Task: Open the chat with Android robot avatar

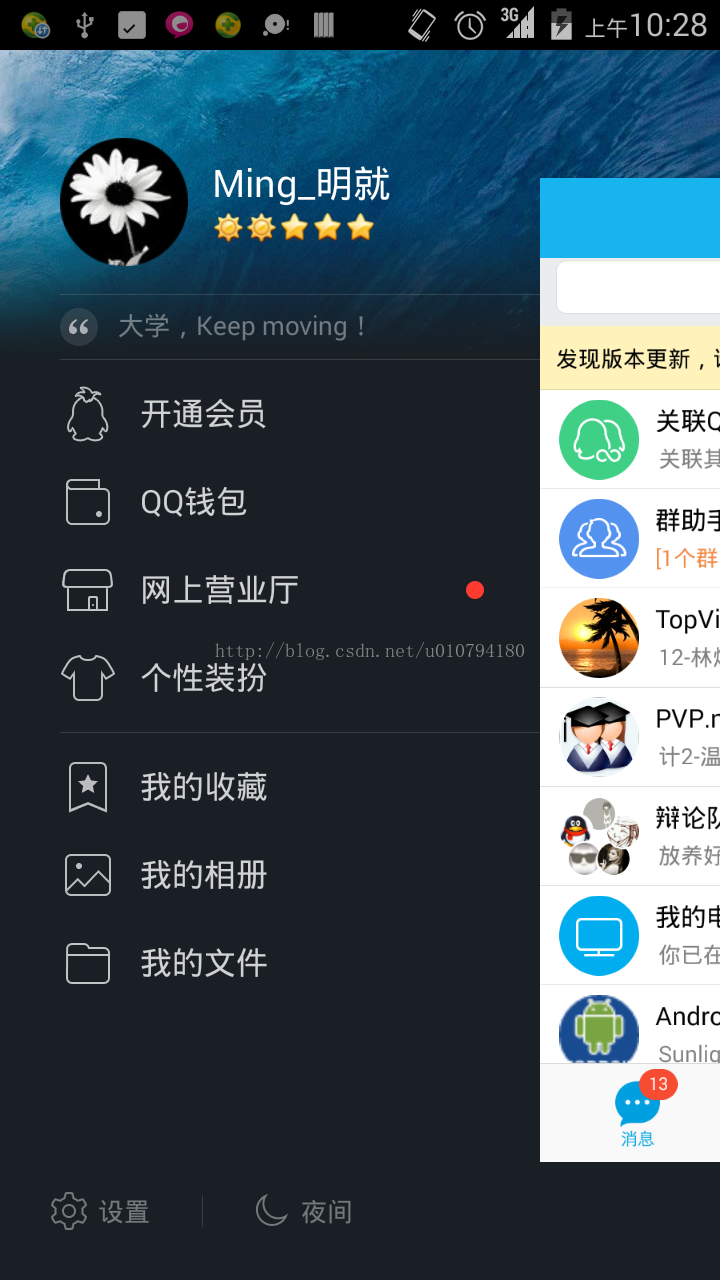Action: point(630,1024)
